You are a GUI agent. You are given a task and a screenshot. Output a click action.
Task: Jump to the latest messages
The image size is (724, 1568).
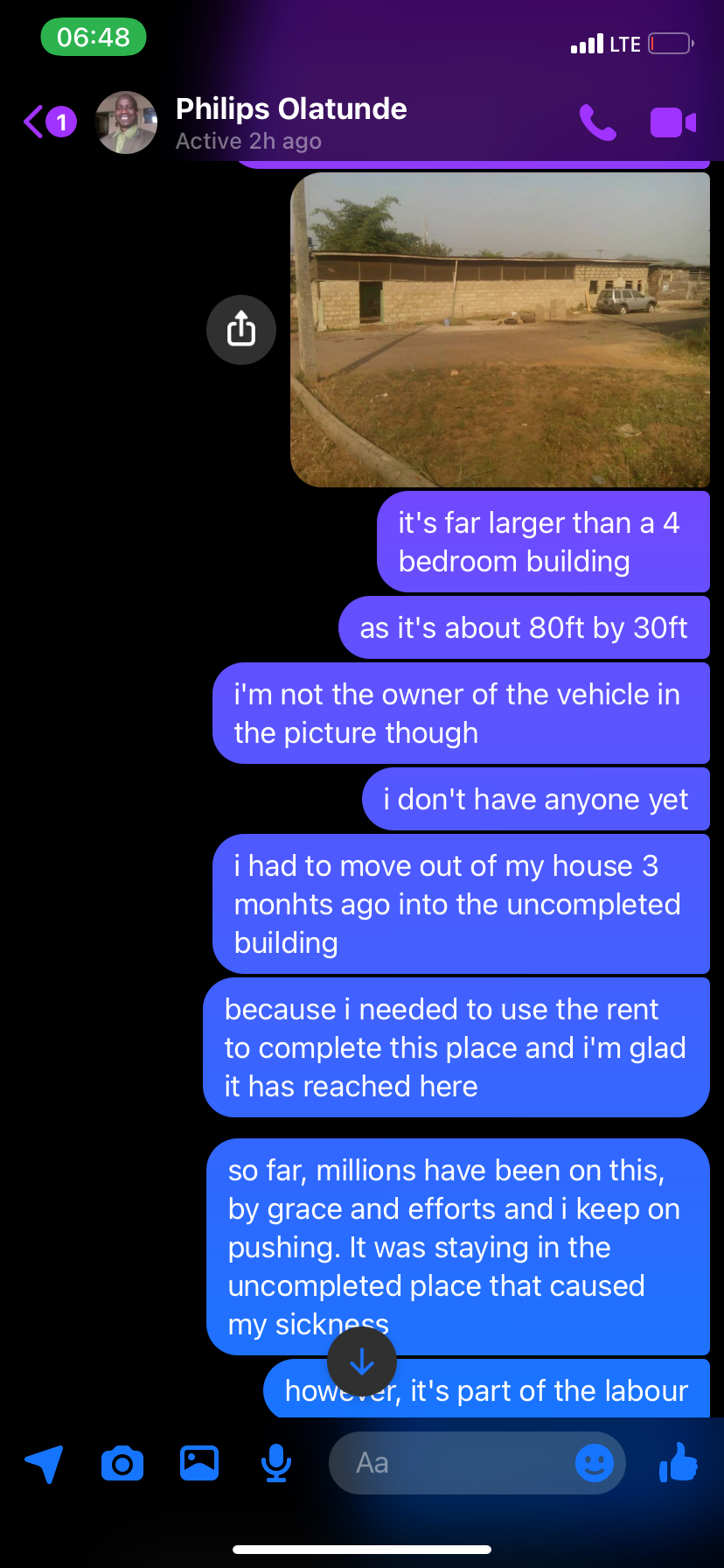(362, 1361)
